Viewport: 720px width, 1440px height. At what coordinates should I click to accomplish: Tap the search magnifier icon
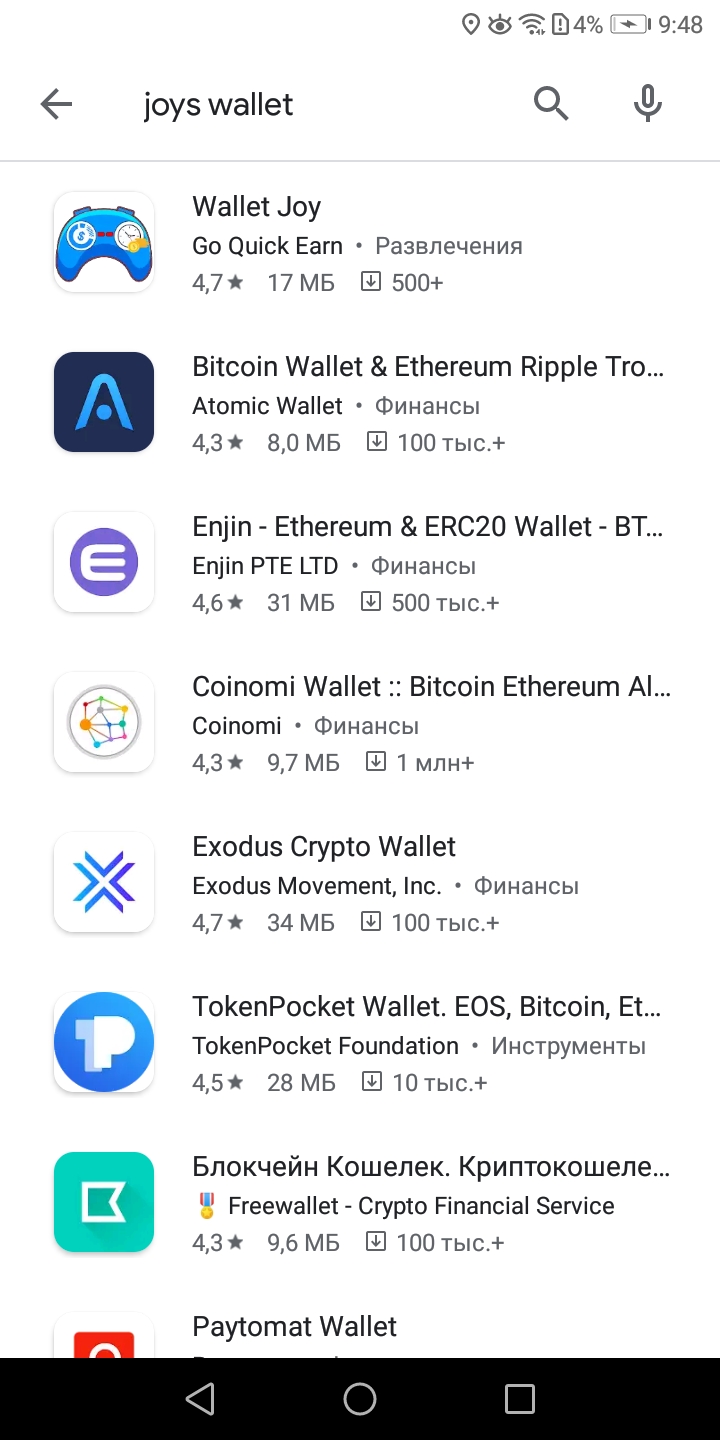pos(550,103)
